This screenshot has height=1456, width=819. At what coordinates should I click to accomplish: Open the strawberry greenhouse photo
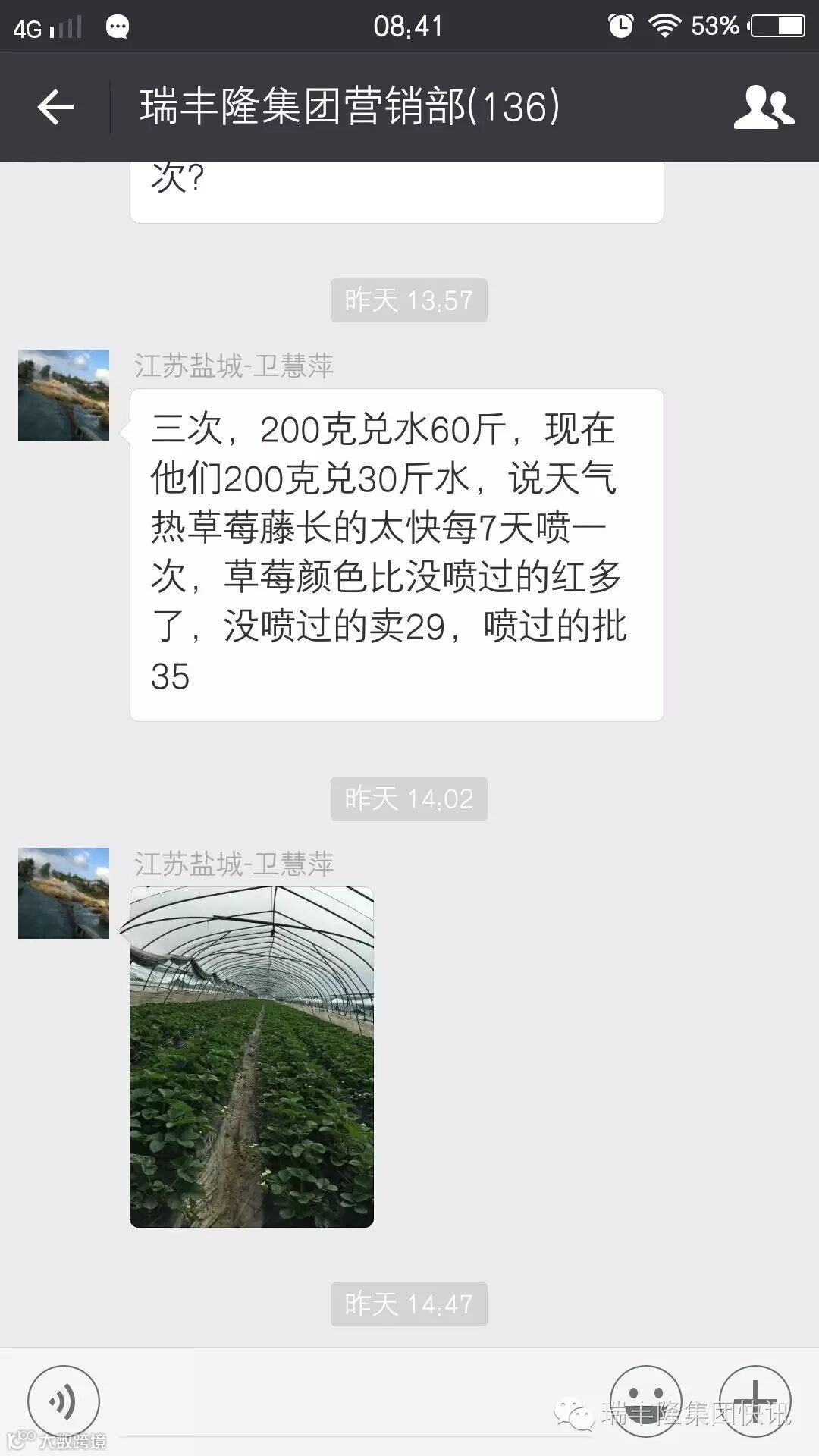point(252,1056)
